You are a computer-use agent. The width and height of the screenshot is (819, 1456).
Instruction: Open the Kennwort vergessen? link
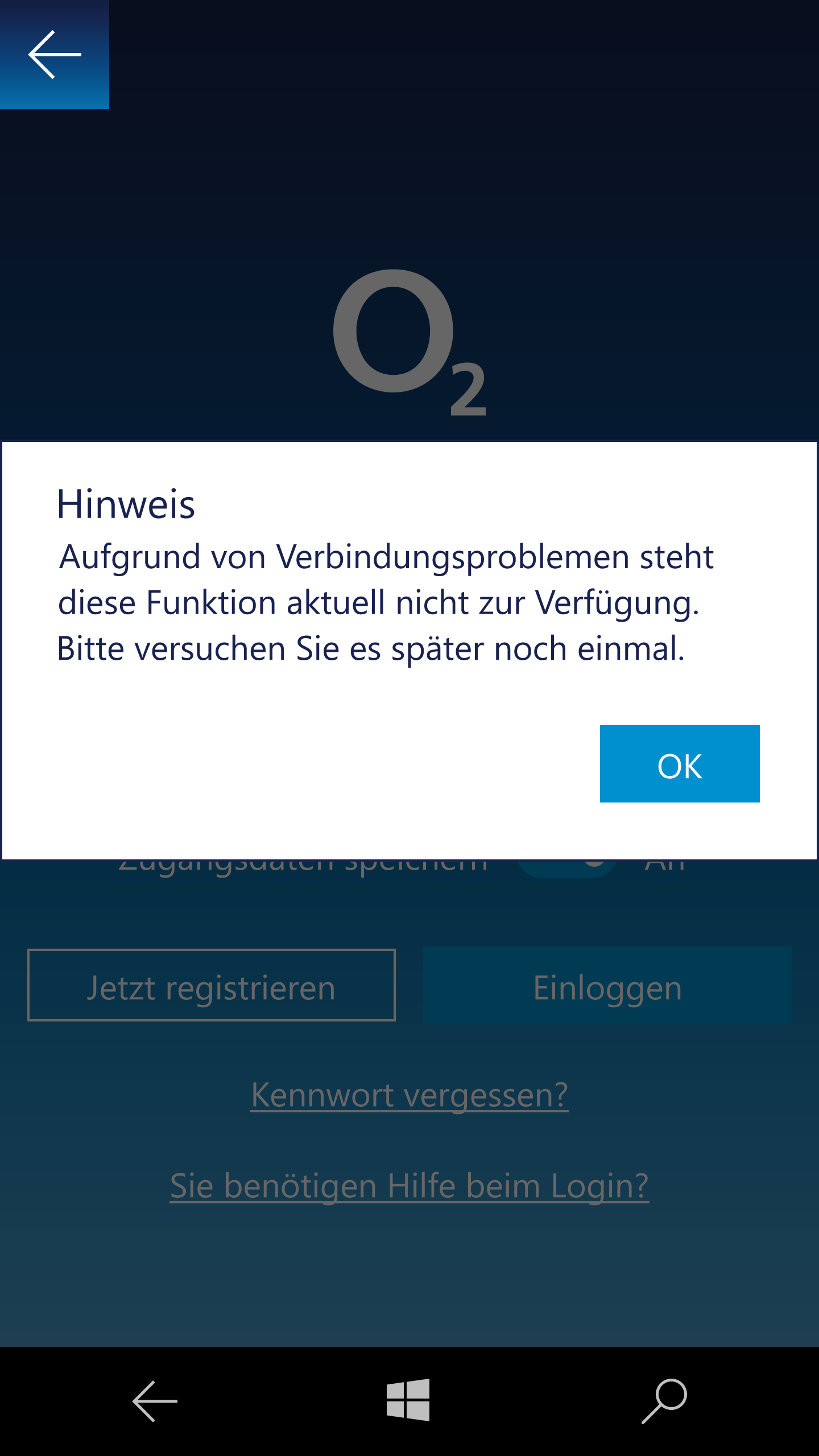409,1095
